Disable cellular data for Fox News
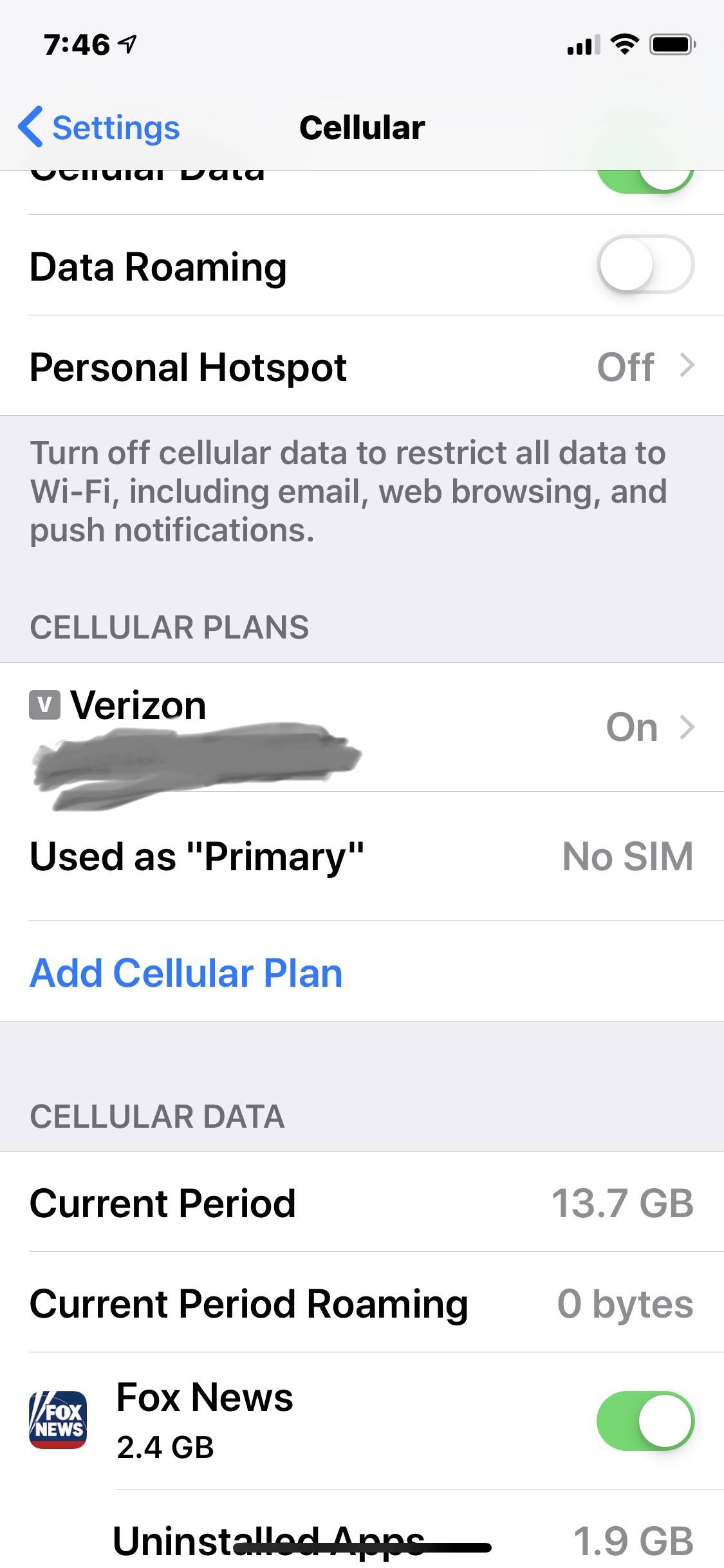 (645, 1421)
